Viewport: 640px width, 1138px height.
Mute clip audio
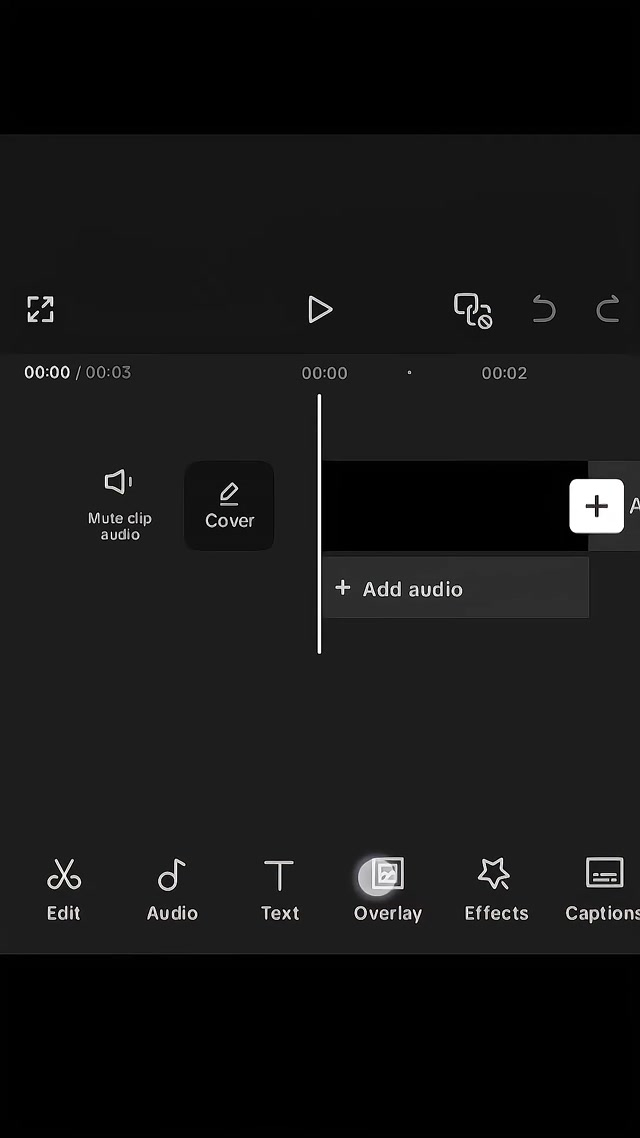click(x=119, y=504)
